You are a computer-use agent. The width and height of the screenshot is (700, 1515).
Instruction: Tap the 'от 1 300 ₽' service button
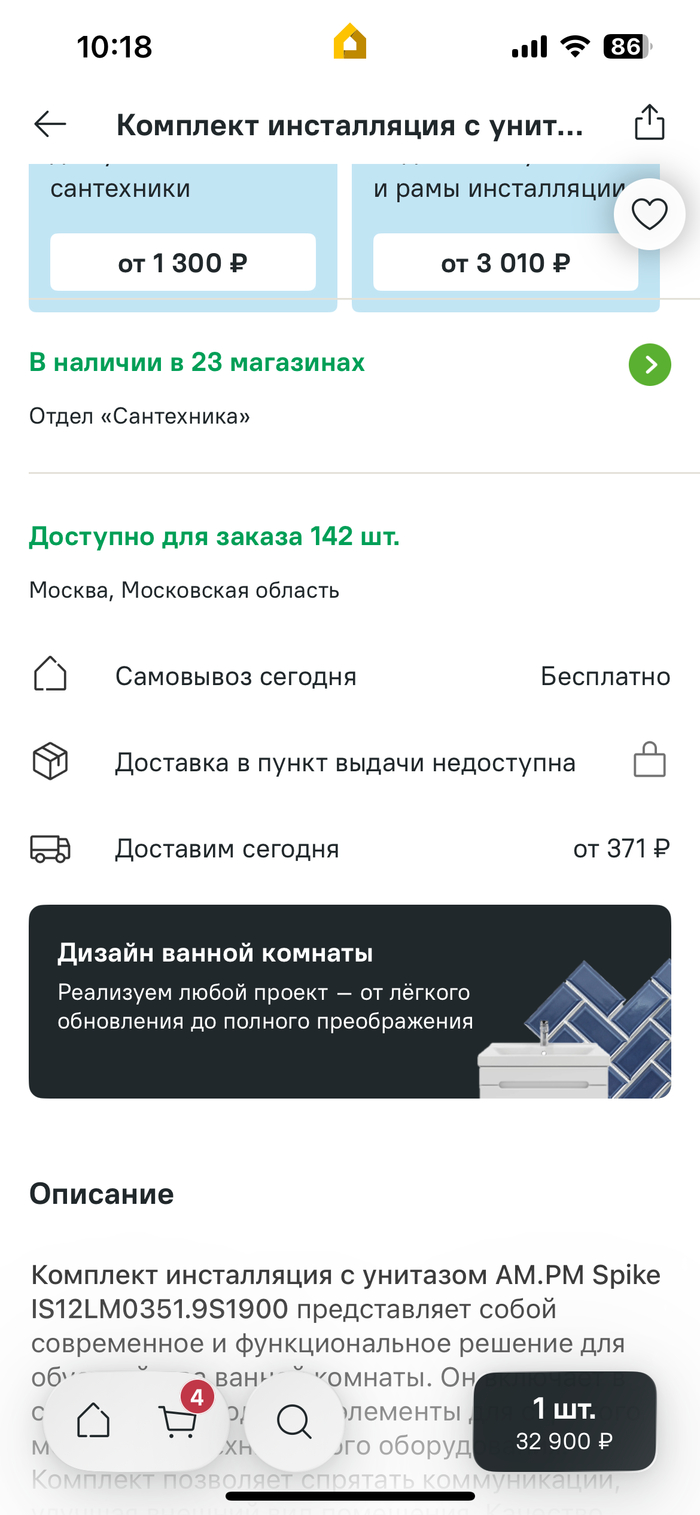pyautogui.click(x=183, y=263)
